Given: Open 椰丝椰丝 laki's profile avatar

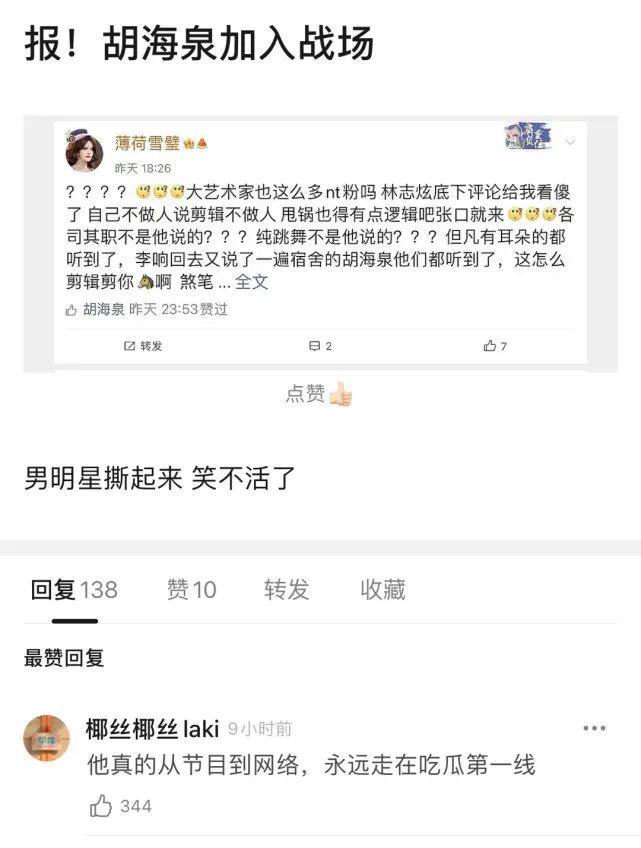Looking at the screenshot, I should 47,738.
